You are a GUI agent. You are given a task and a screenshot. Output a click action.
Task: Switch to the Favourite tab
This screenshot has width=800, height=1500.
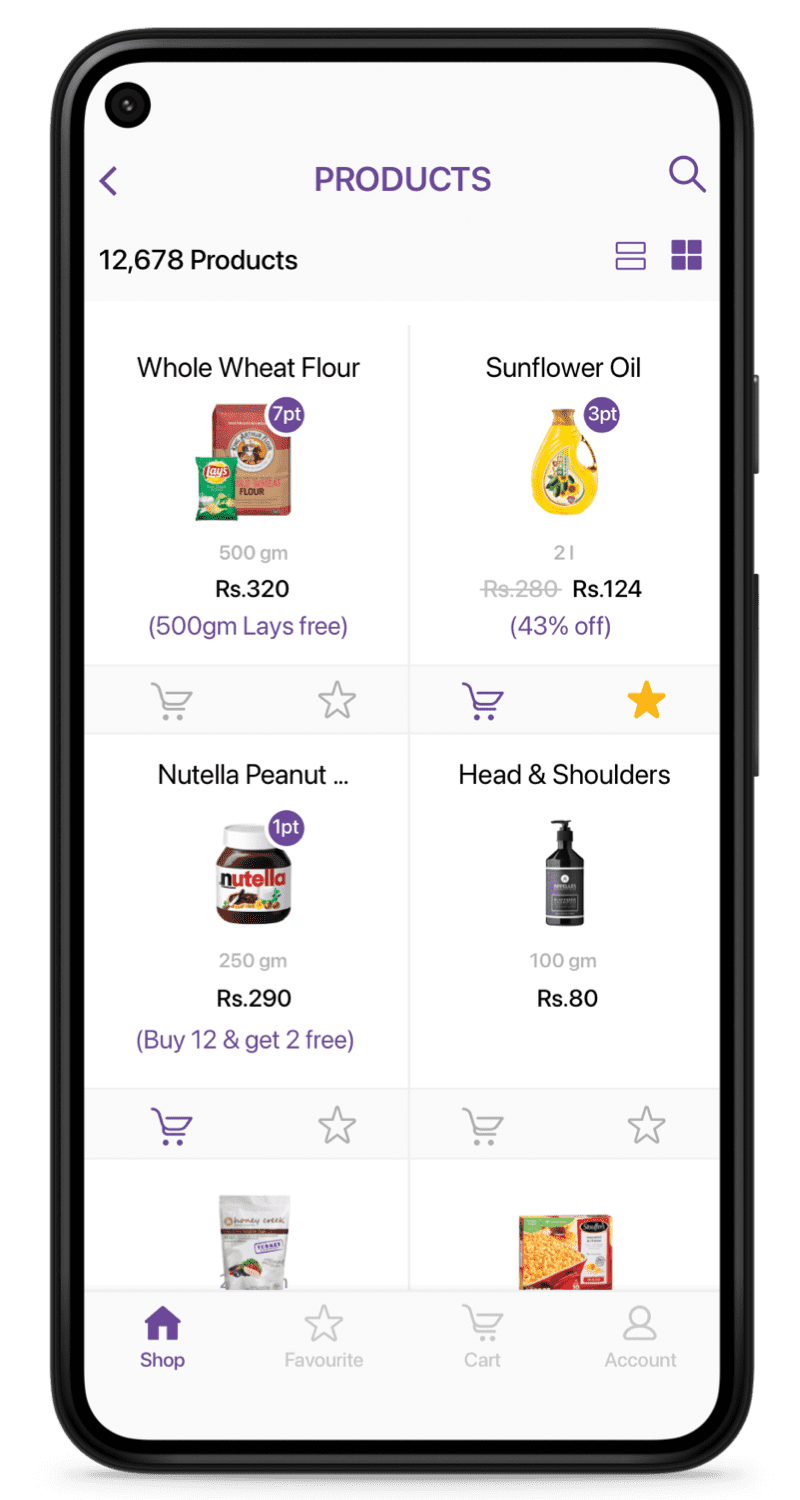[323, 1338]
